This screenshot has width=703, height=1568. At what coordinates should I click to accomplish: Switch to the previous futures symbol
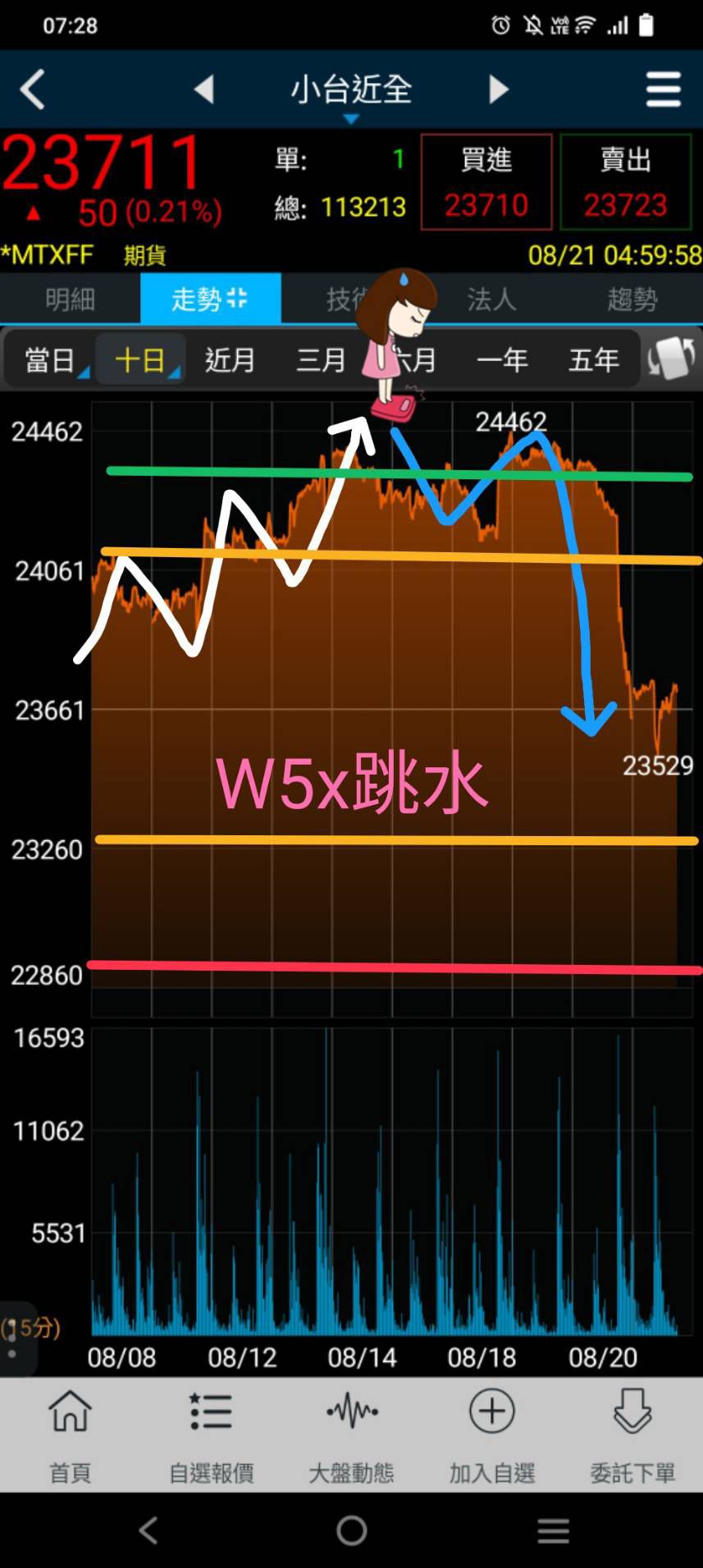click(204, 89)
